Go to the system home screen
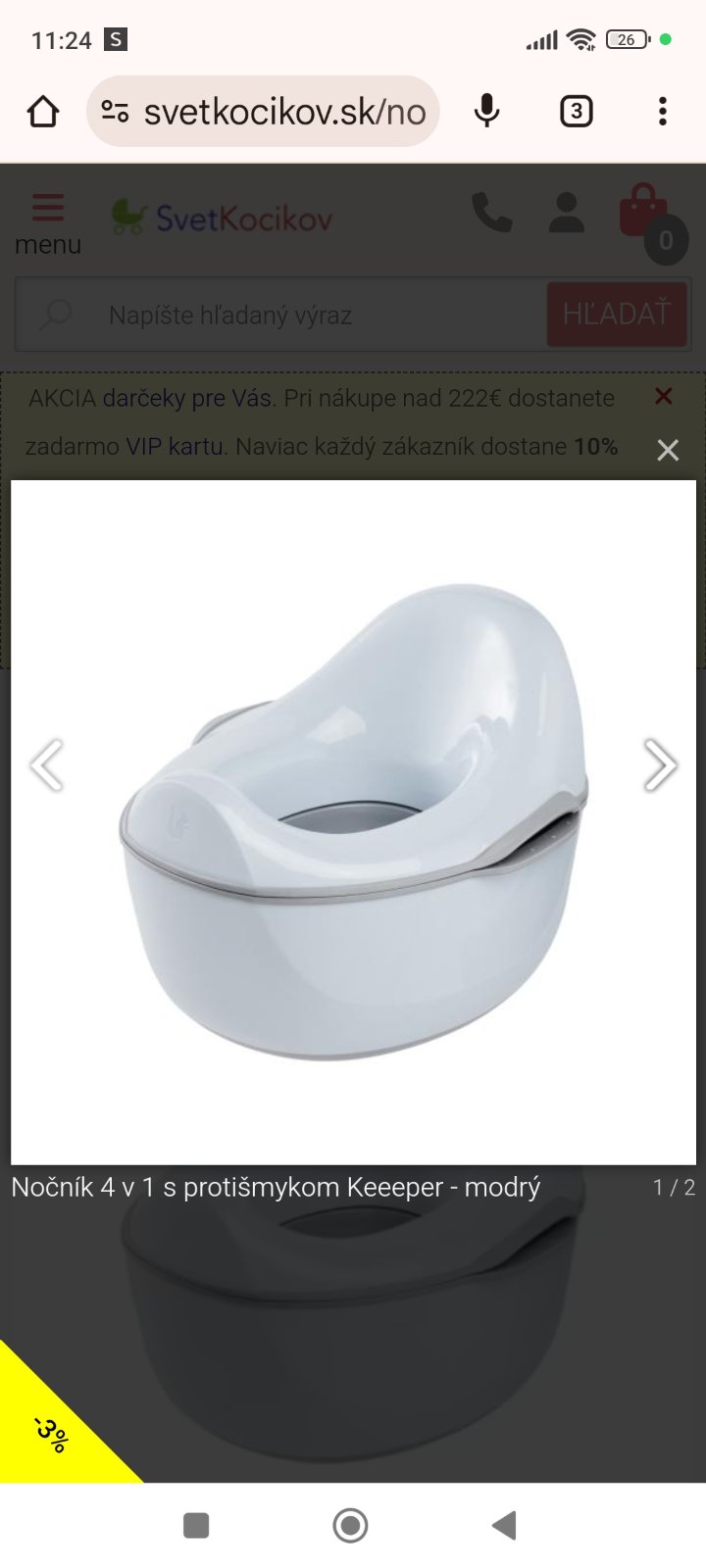 (x=350, y=1525)
